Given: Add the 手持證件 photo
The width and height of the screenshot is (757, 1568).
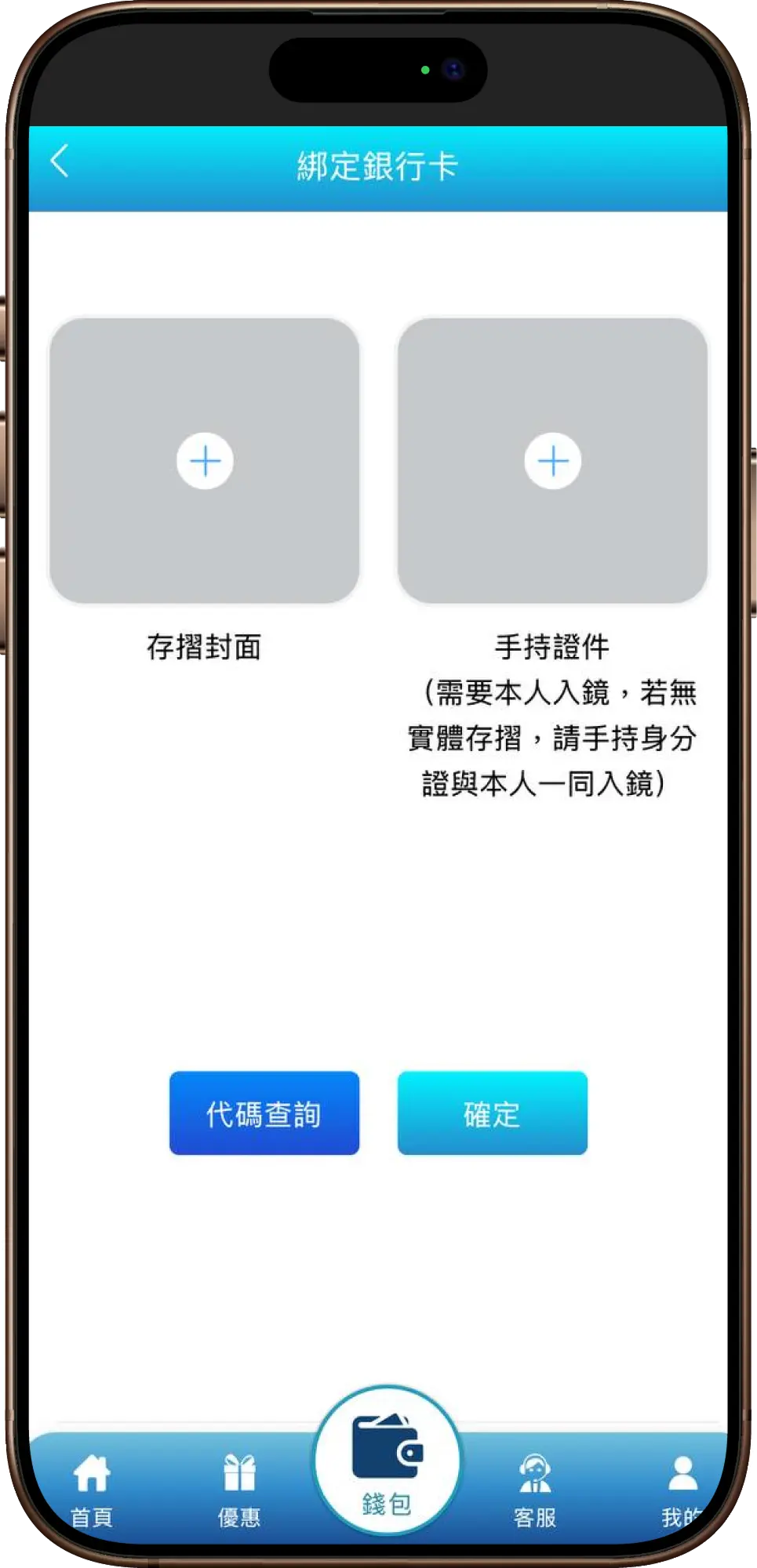Looking at the screenshot, I should pyautogui.click(x=552, y=461).
